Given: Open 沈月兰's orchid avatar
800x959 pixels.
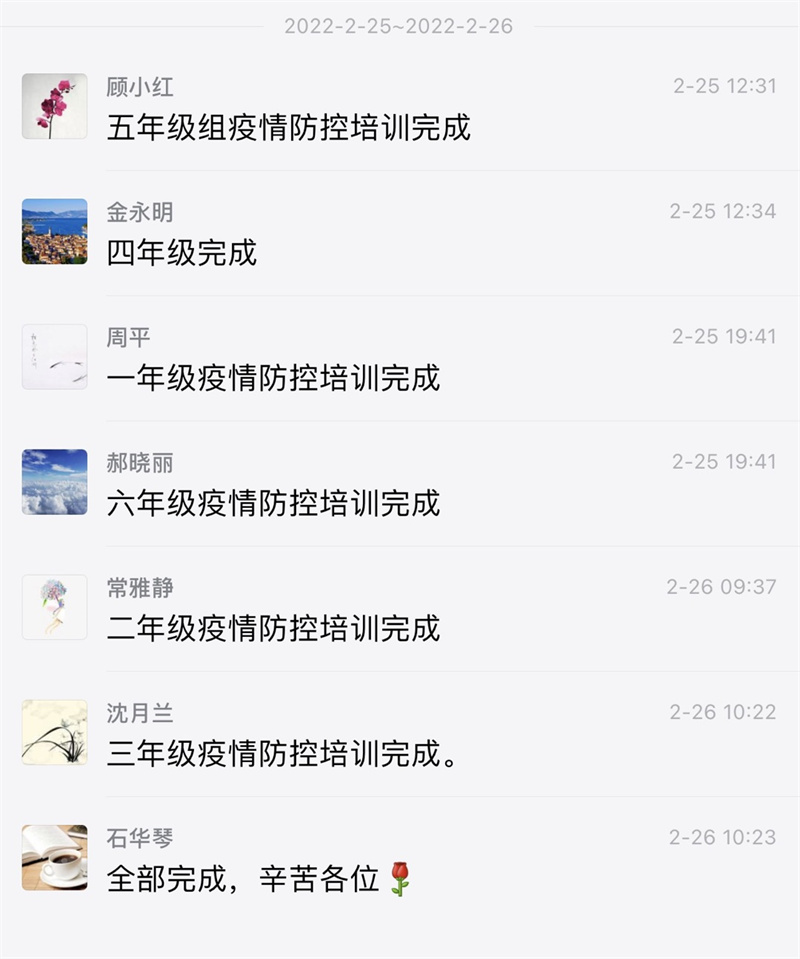Looking at the screenshot, I should 54,732.
